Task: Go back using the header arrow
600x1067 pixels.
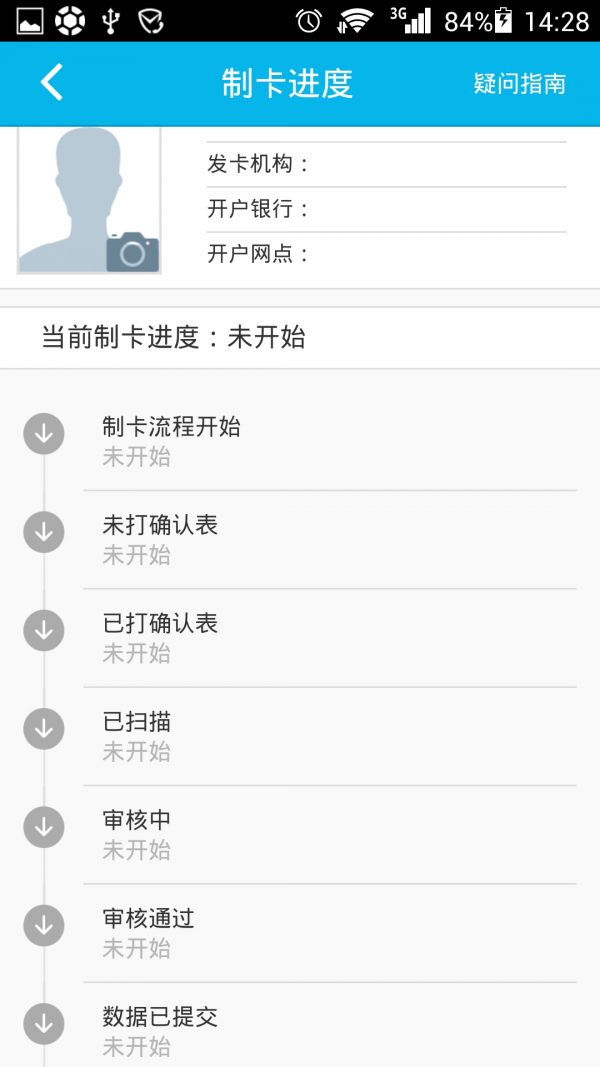Action: (x=52, y=83)
